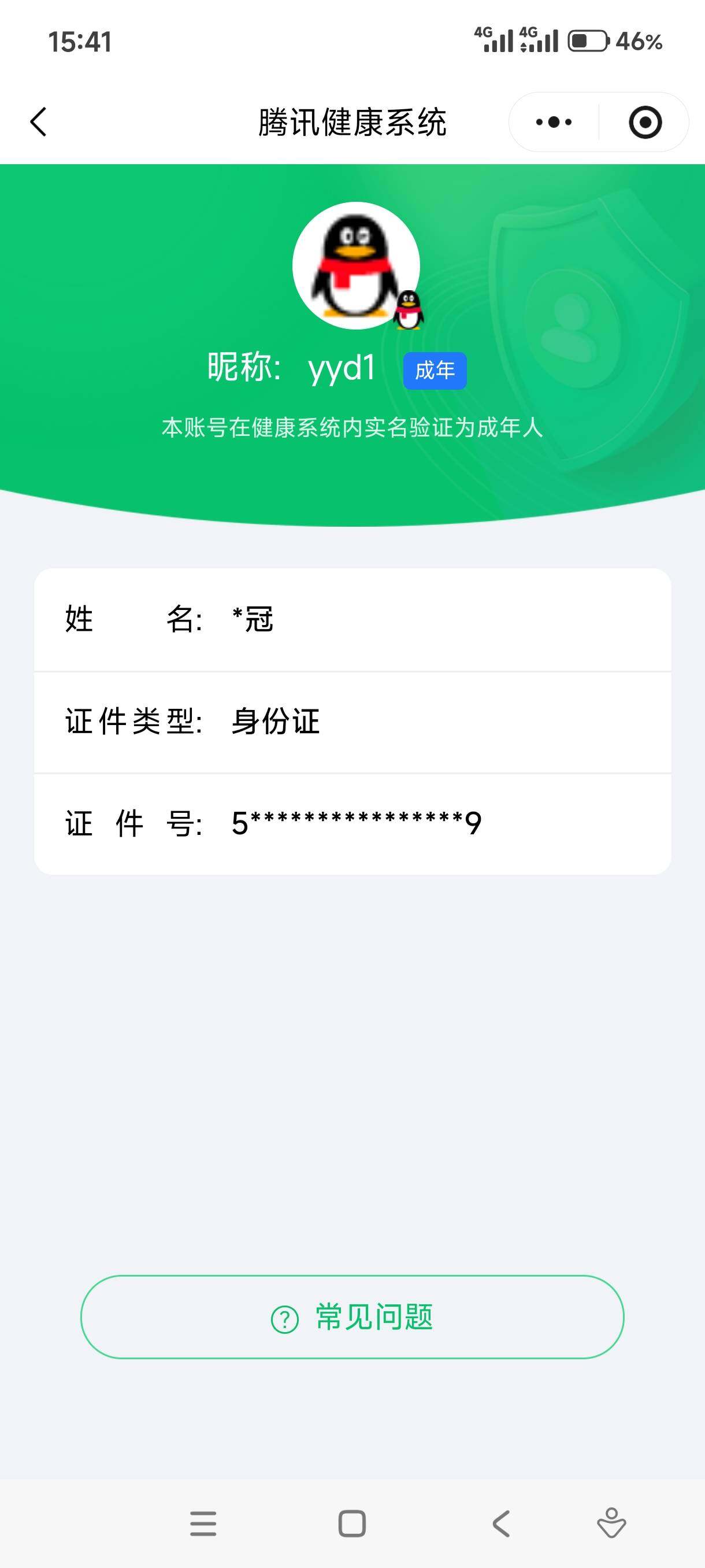705x1568 pixels.
Task: Tap the QQ penguin avatar image
Action: [x=355, y=264]
